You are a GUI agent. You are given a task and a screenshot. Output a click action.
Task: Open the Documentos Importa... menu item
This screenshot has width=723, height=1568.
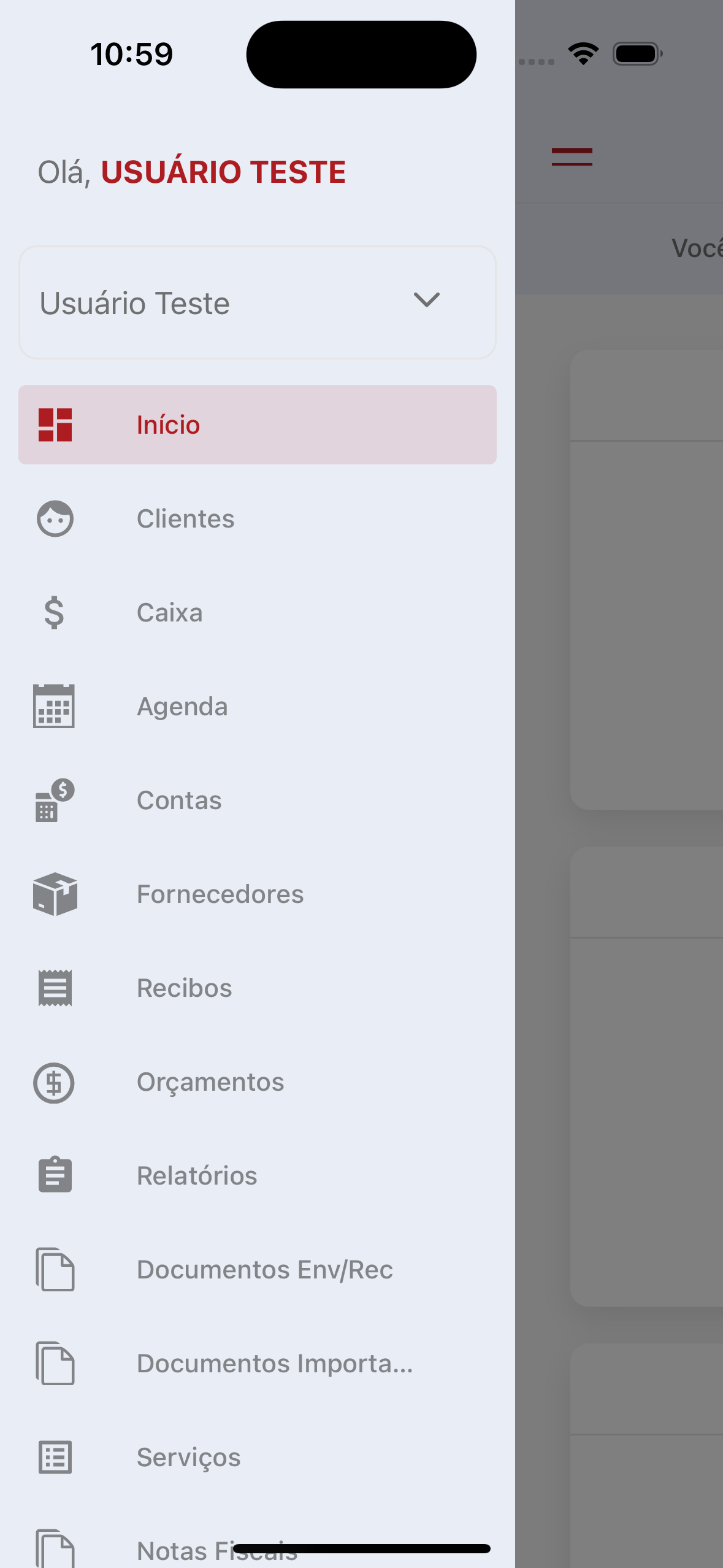point(275,1364)
